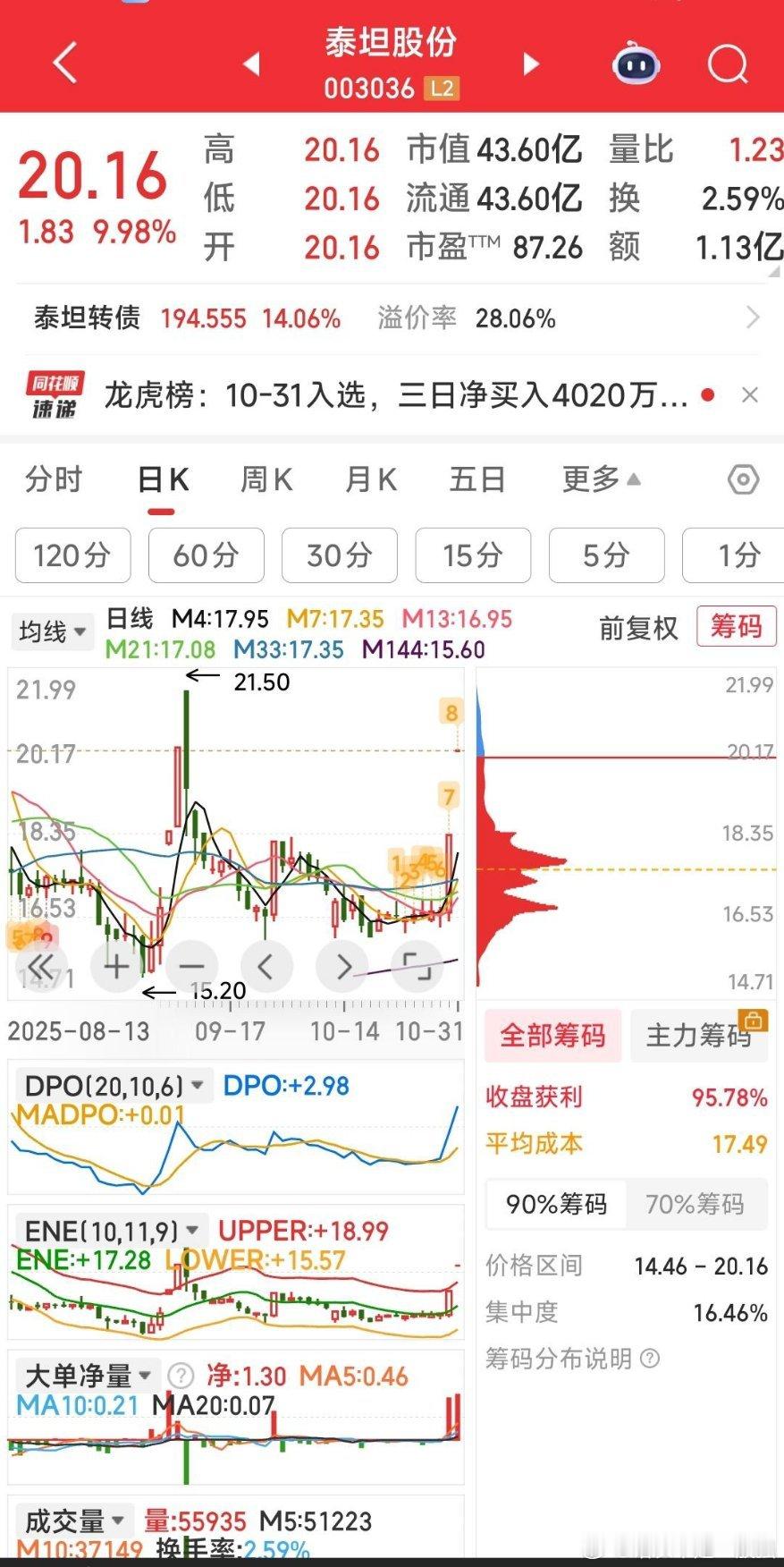
Task: Open chart settings hexagon icon
Action: [743, 480]
